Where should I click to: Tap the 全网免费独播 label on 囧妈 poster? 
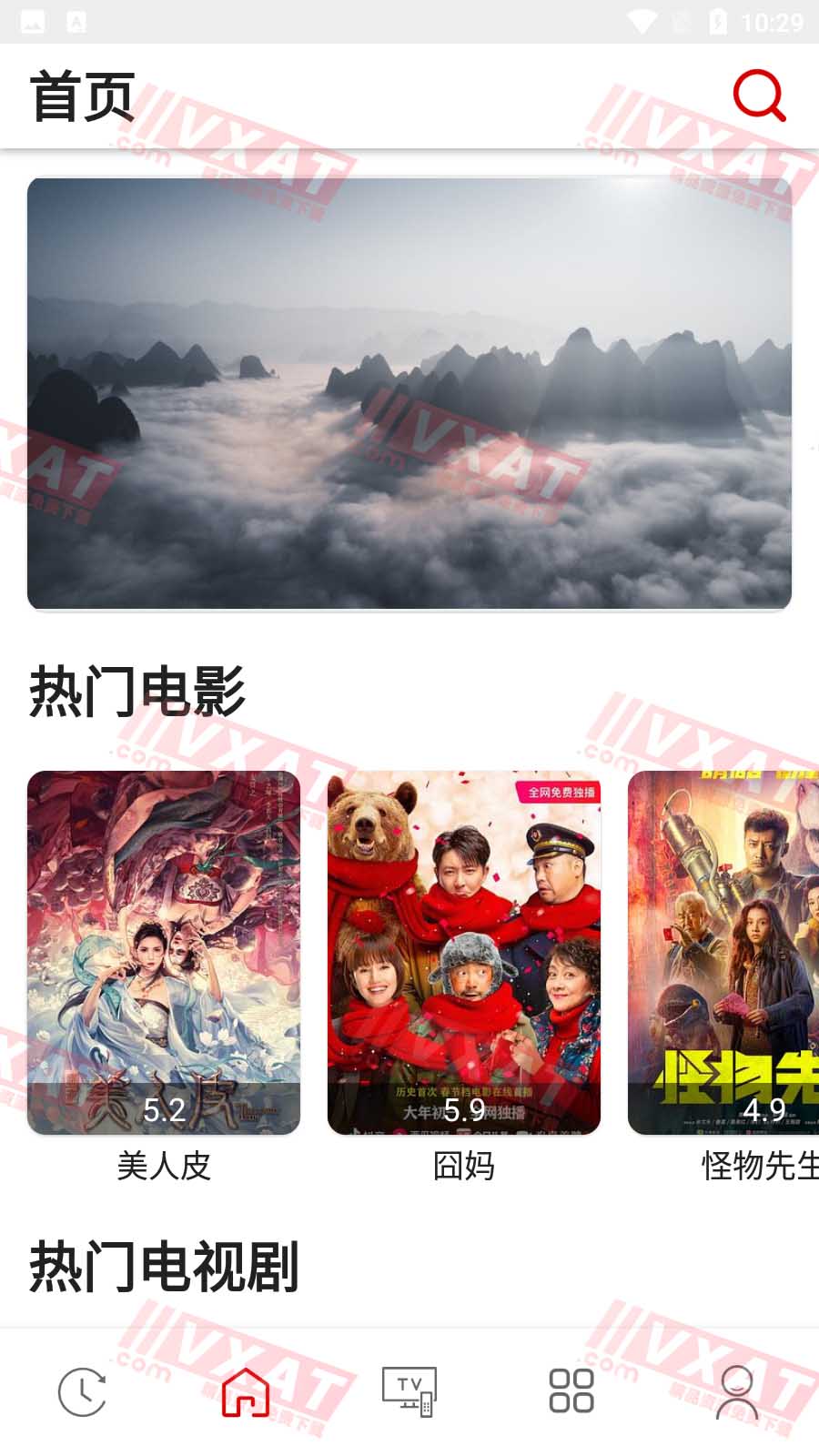(x=558, y=793)
